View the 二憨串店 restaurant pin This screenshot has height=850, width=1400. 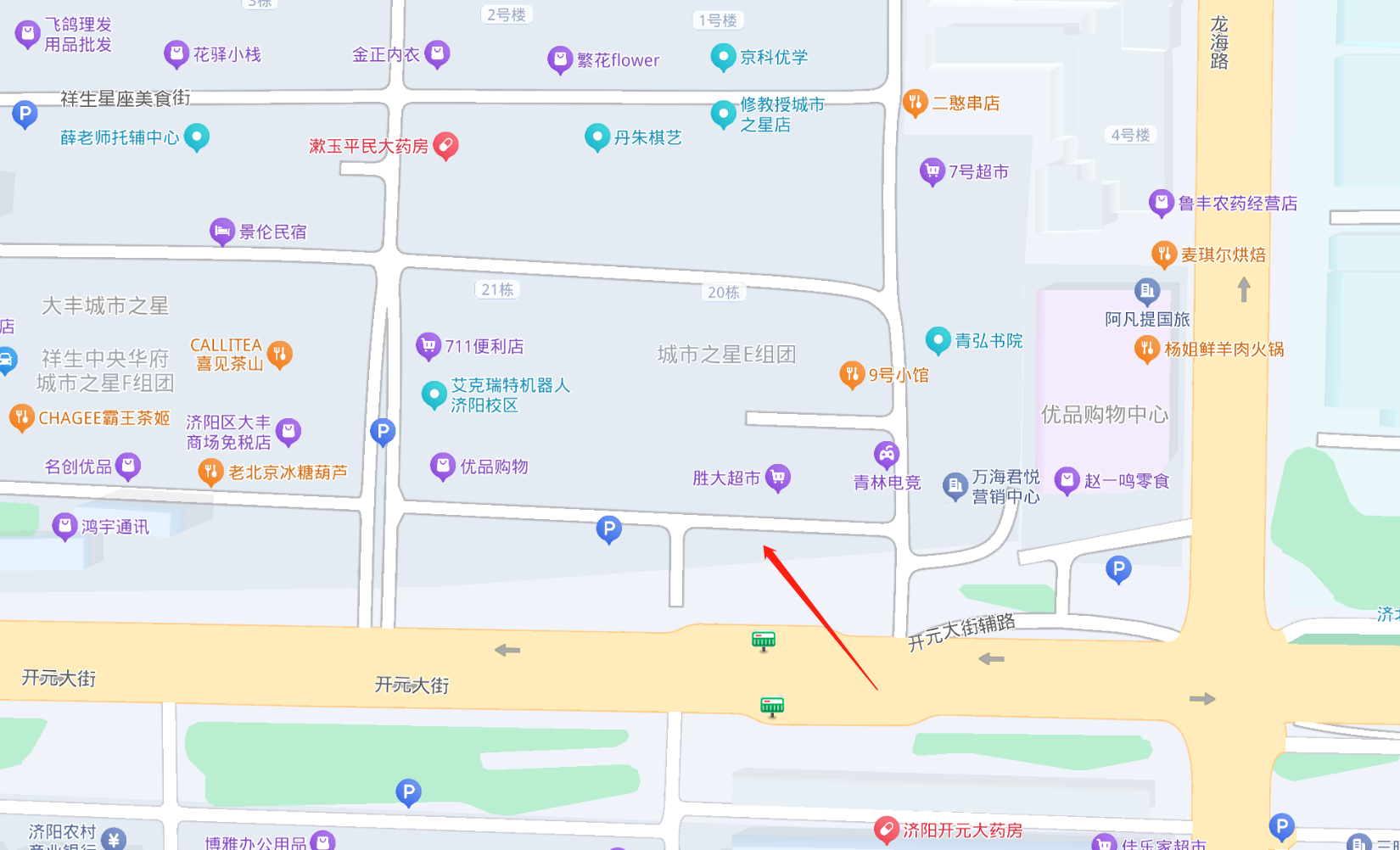[x=915, y=103]
